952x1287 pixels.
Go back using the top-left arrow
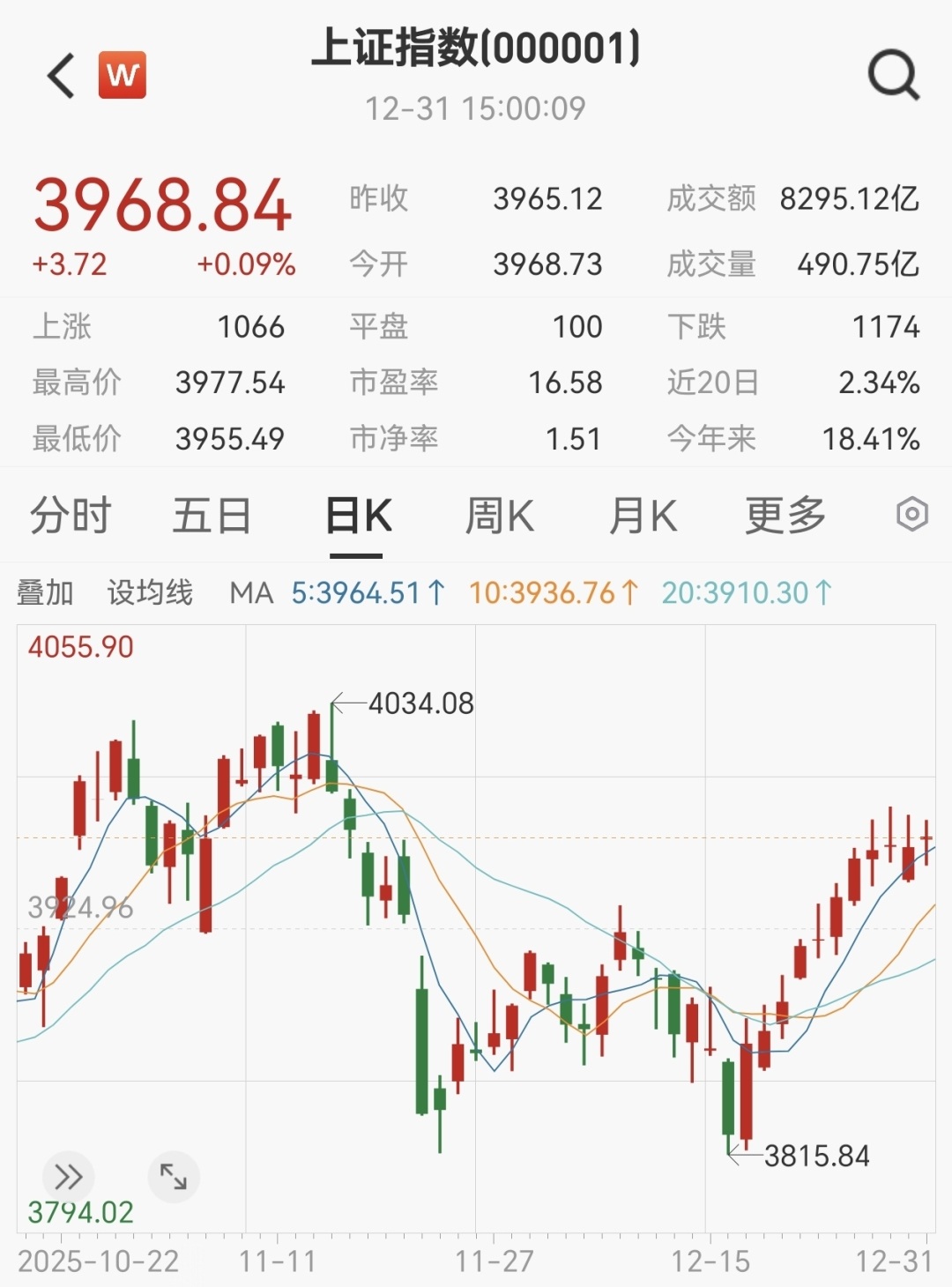tap(61, 75)
